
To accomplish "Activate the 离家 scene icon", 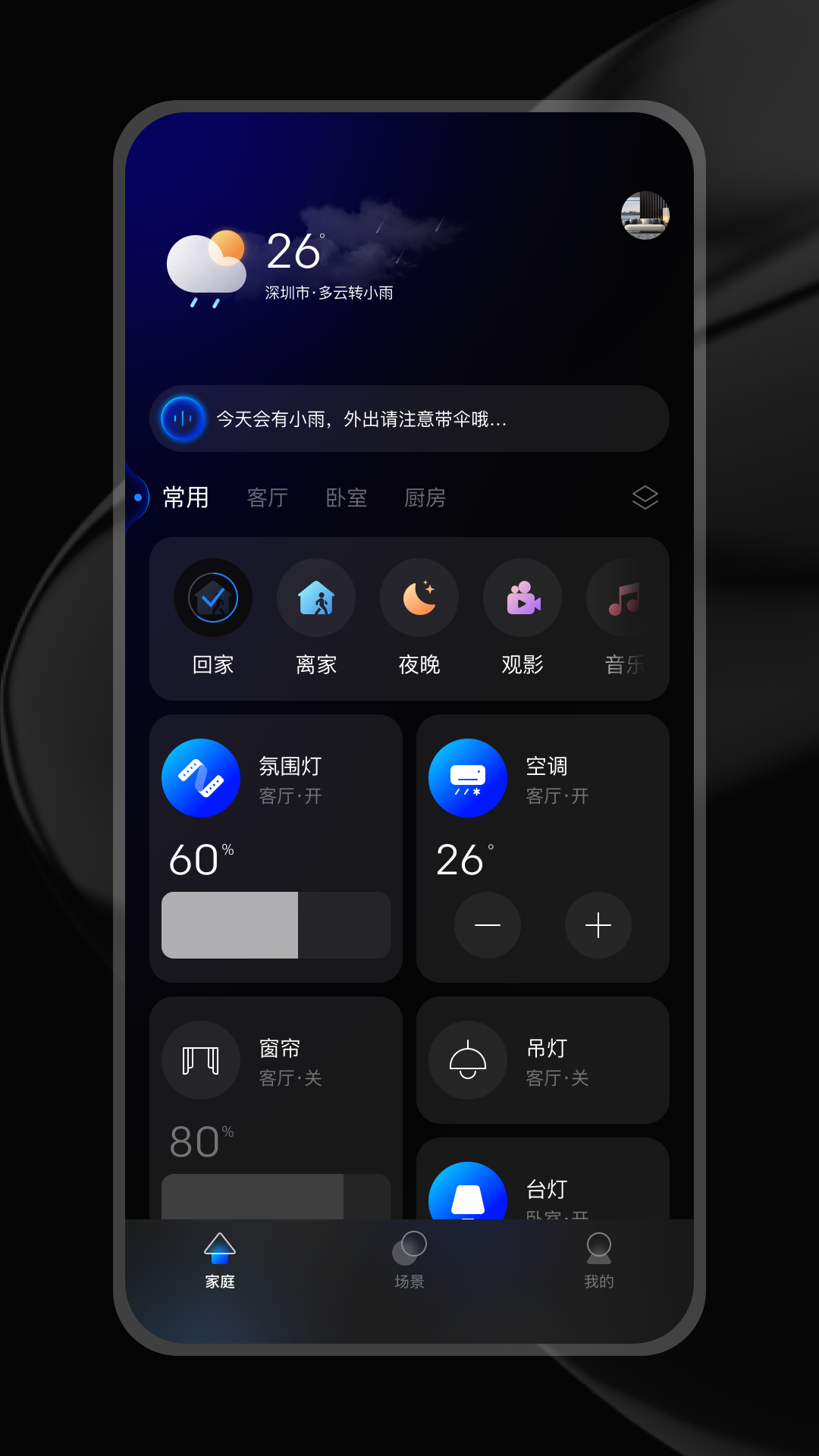I will click(x=316, y=598).
